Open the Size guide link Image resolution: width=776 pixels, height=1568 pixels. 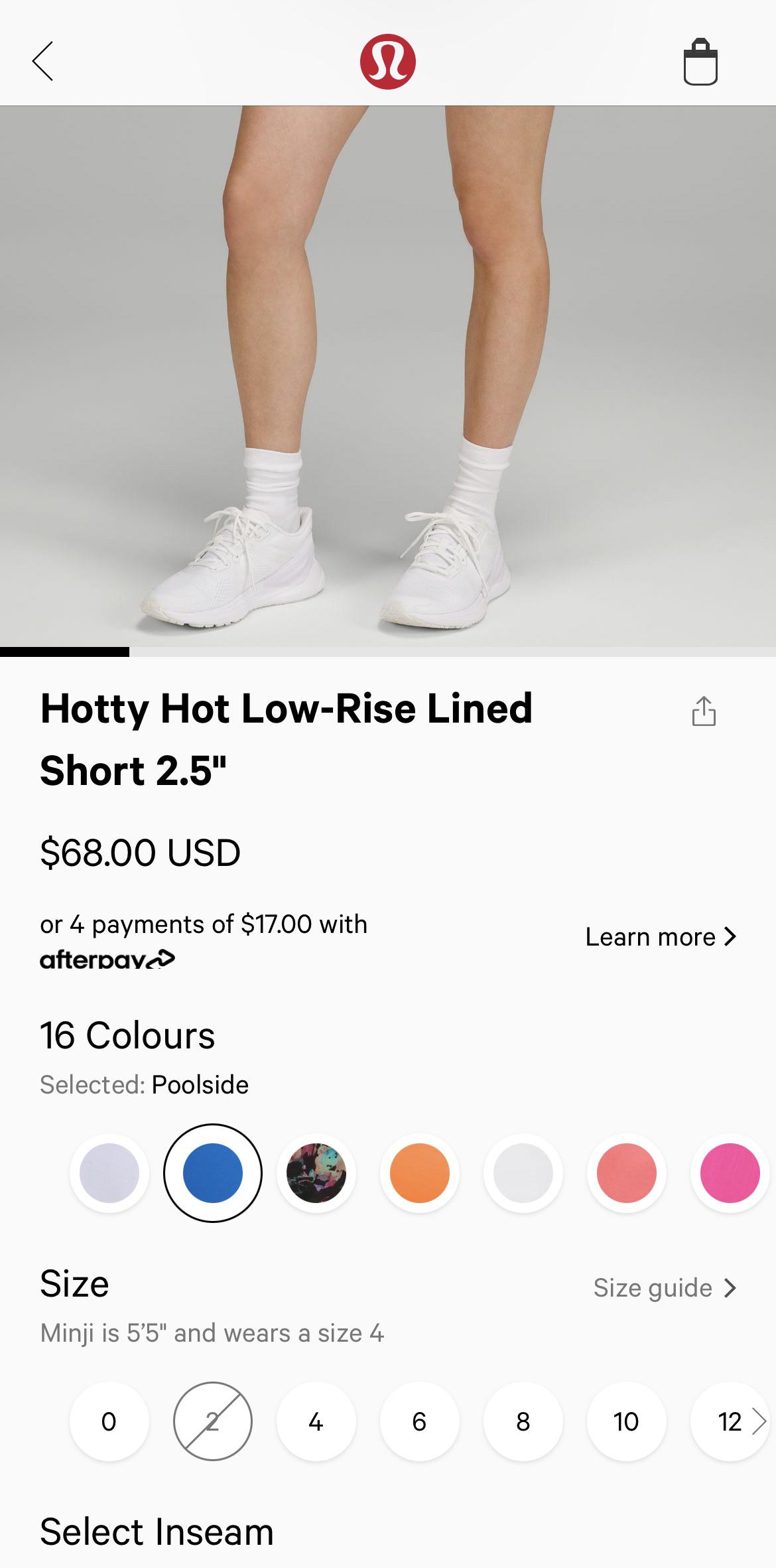665,1288
